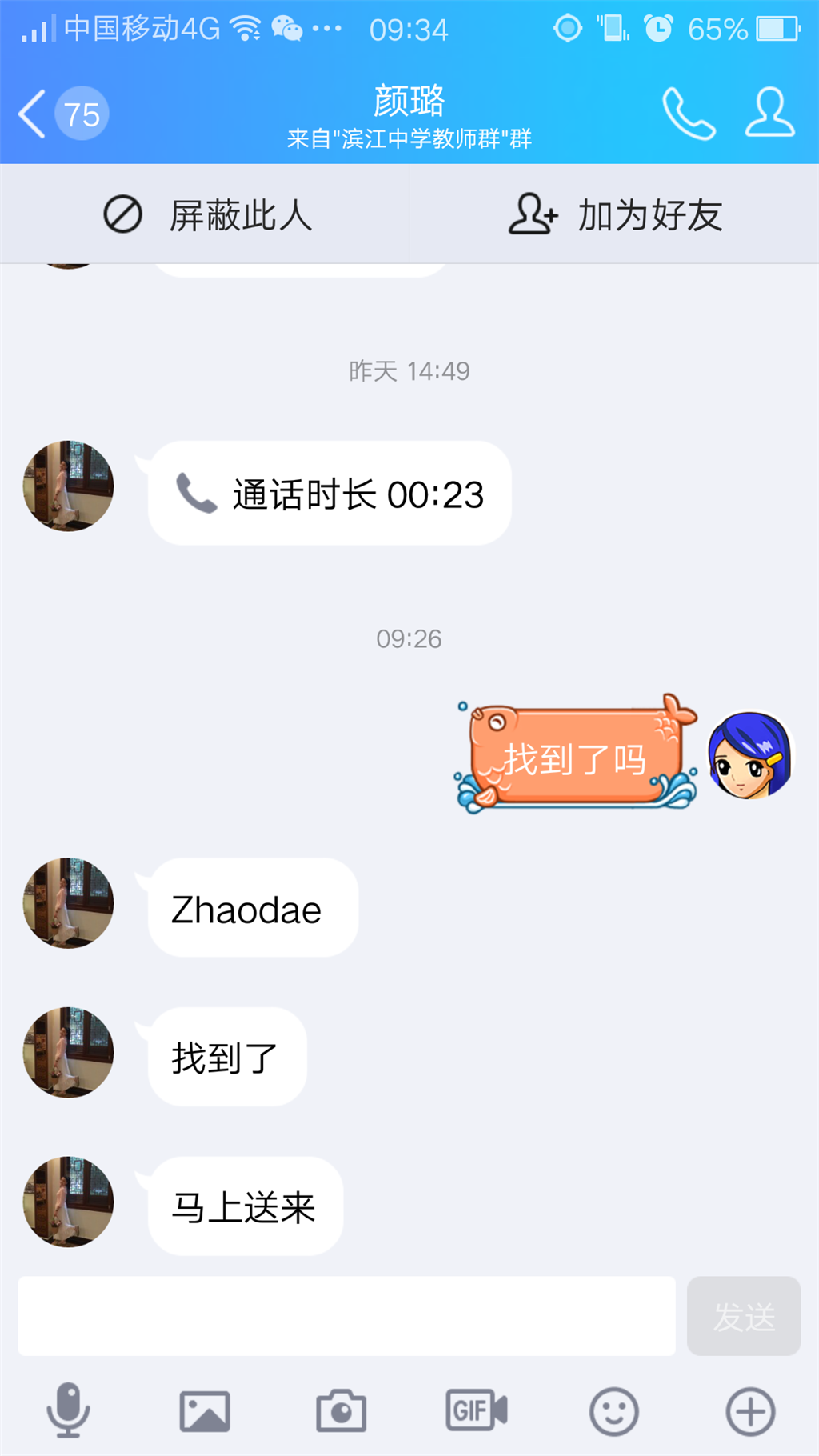The width and height of the screenshot is (819, 1456).
Task: Open the camera to take a photo
Action: (x=341, y=1410)
